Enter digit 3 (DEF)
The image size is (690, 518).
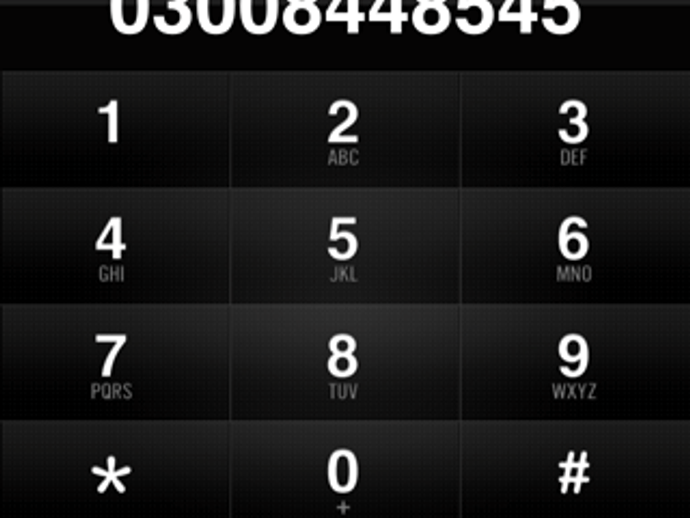coord(574,130)
